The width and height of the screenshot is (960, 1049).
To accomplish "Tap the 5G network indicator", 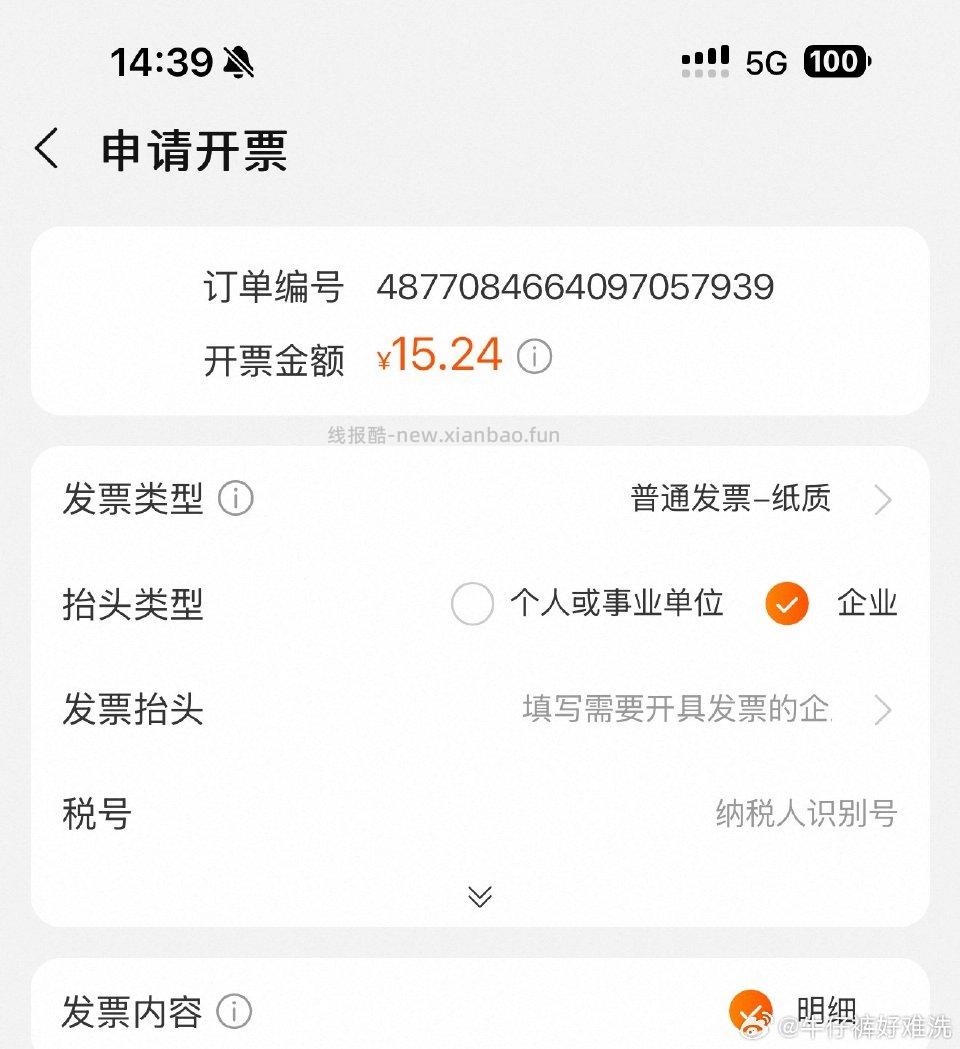I will (766, 62).
